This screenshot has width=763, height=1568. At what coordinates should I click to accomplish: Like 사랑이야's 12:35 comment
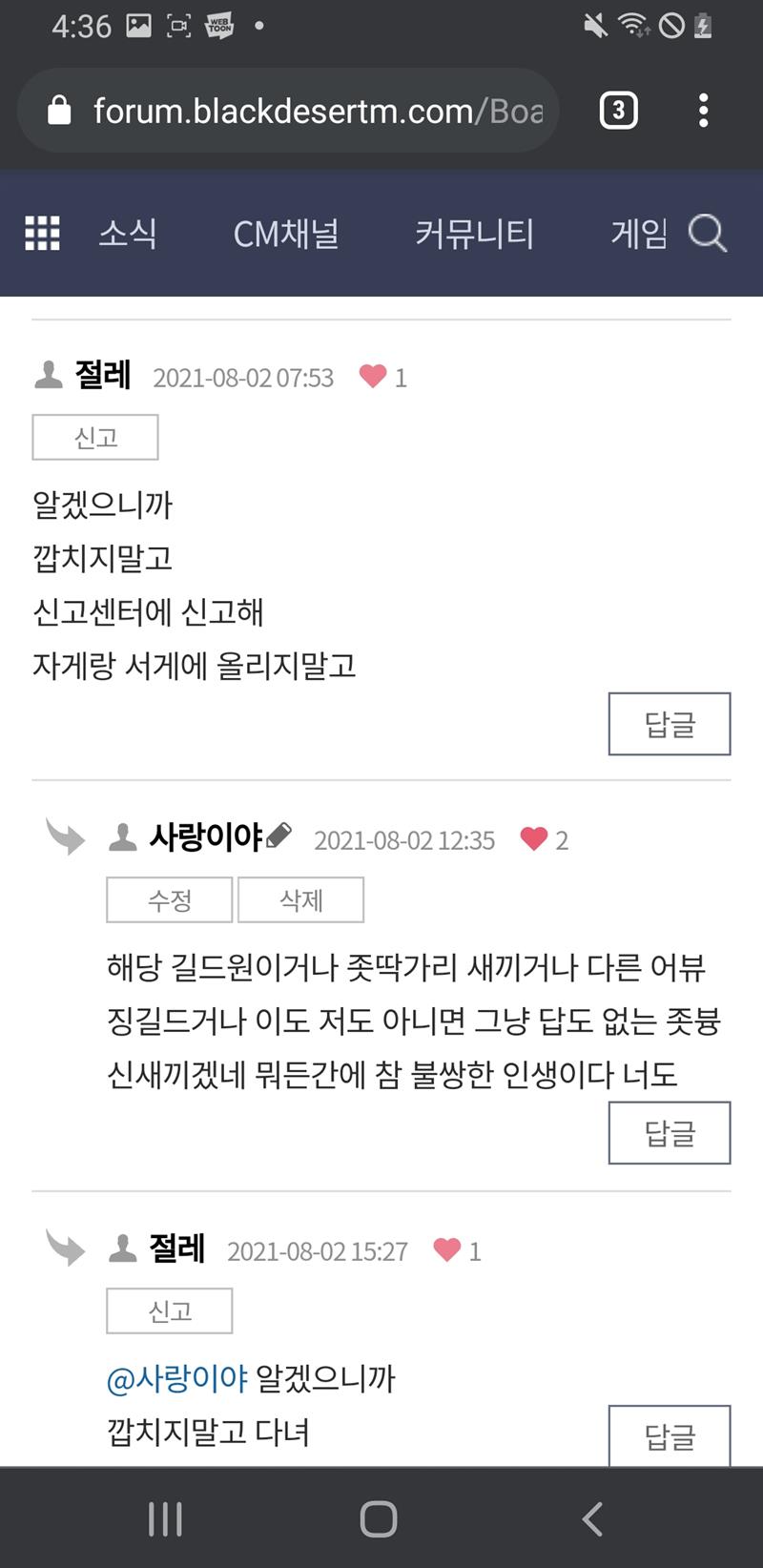pos(534,839)
